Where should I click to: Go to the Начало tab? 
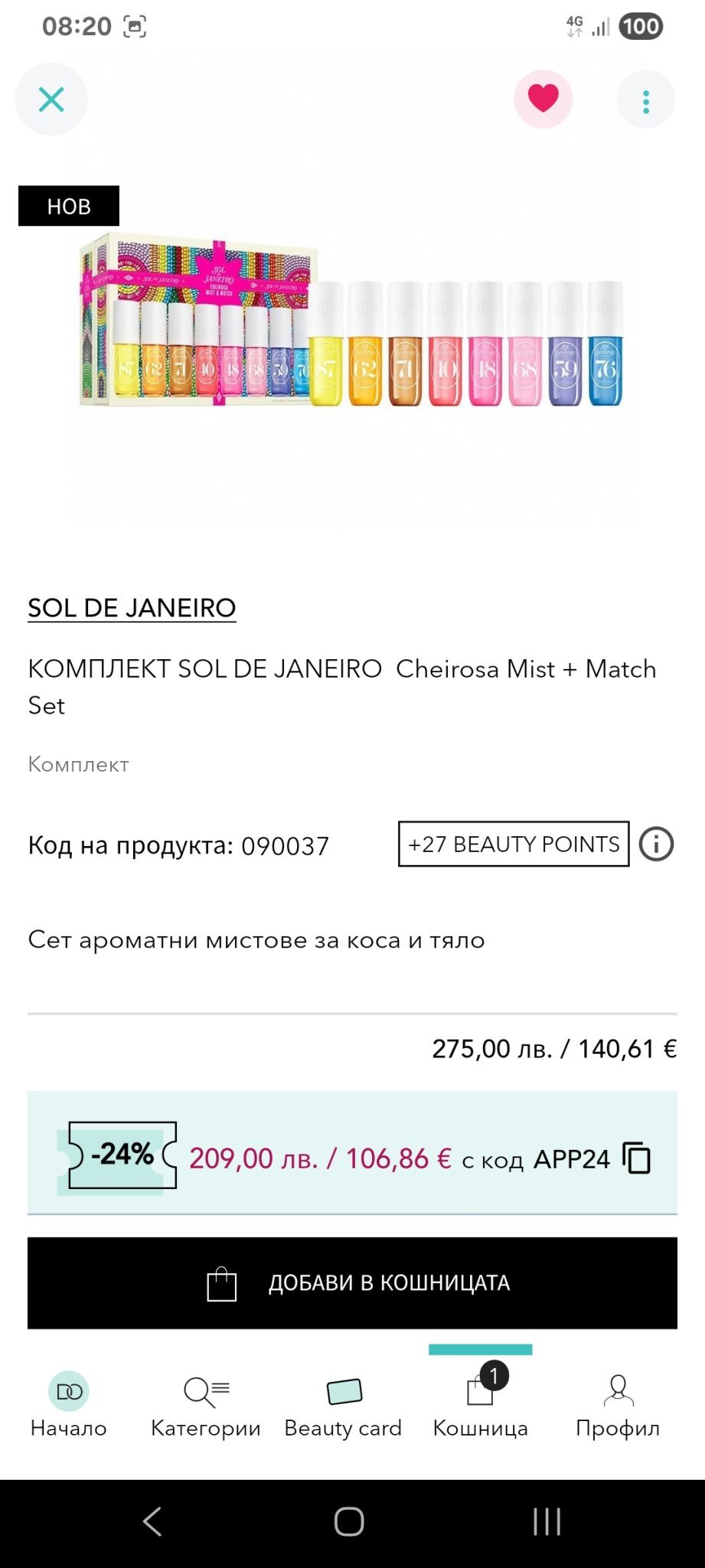click(x=69, y=1406)
